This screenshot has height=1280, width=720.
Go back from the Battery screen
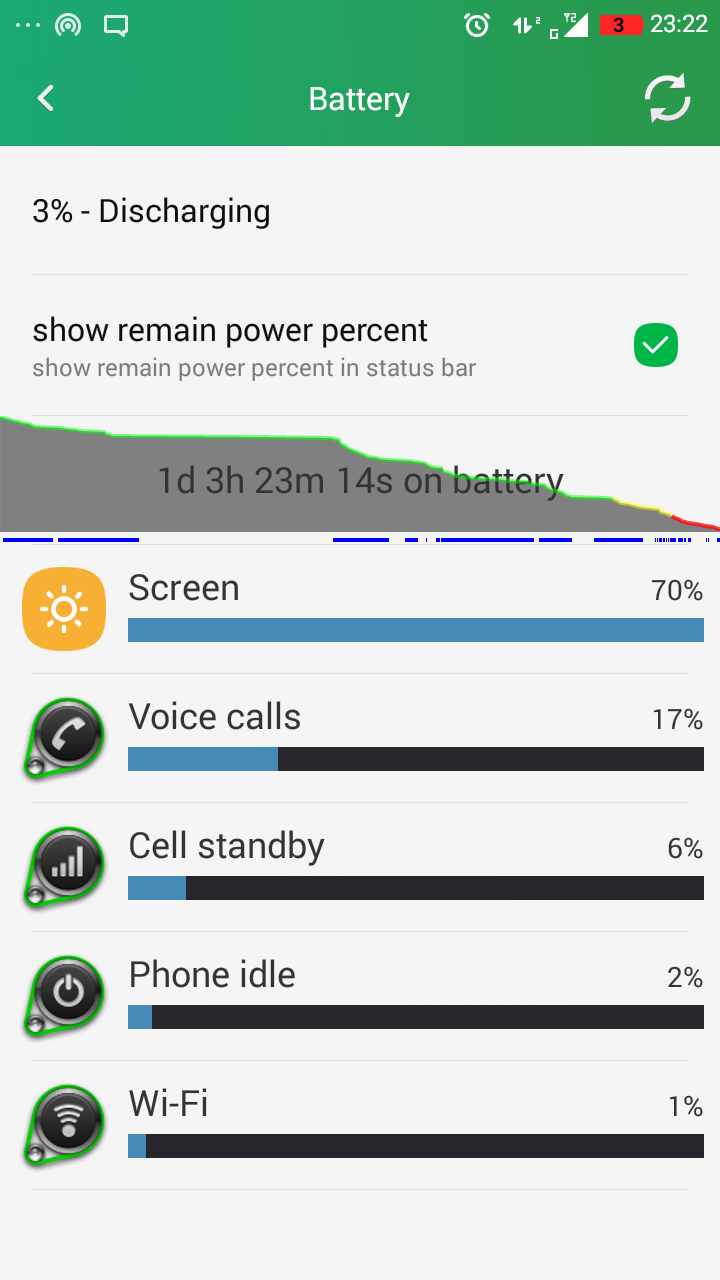pos(45,98)
